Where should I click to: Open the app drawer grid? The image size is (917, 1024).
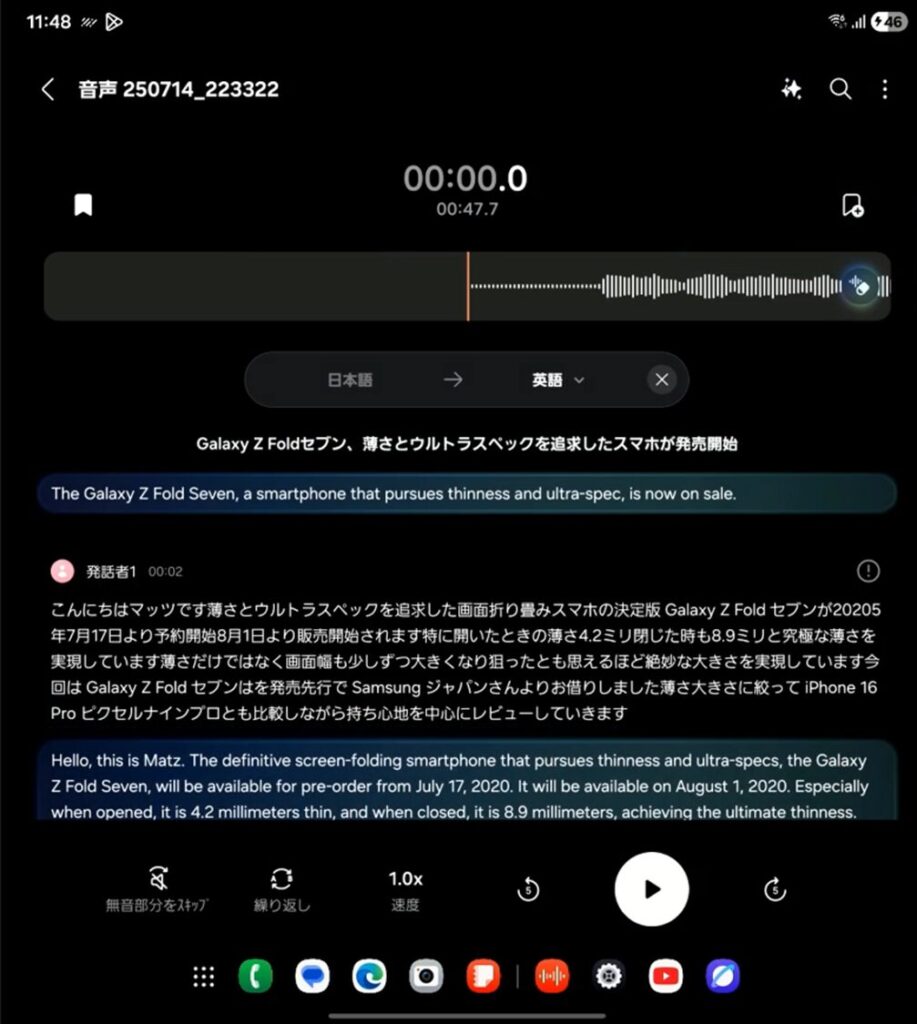[x=204, y=976]
